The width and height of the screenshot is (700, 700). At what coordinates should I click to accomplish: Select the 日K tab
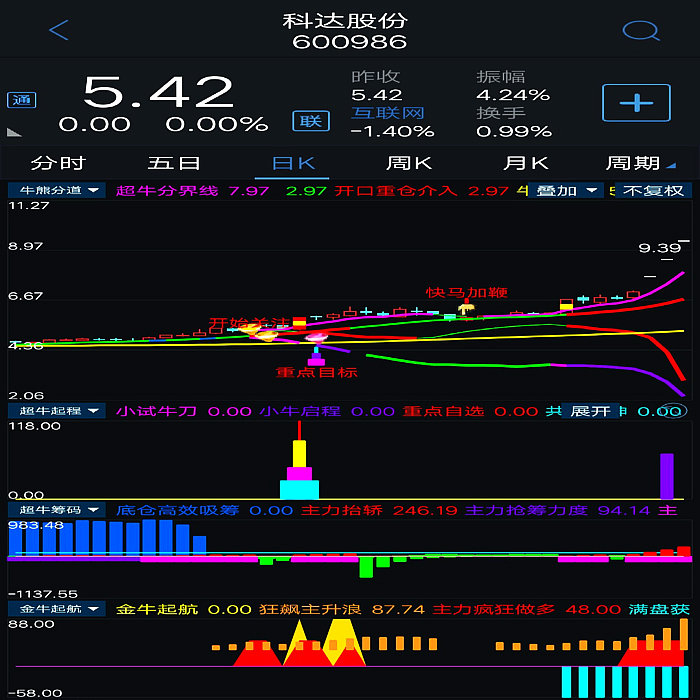293,163
